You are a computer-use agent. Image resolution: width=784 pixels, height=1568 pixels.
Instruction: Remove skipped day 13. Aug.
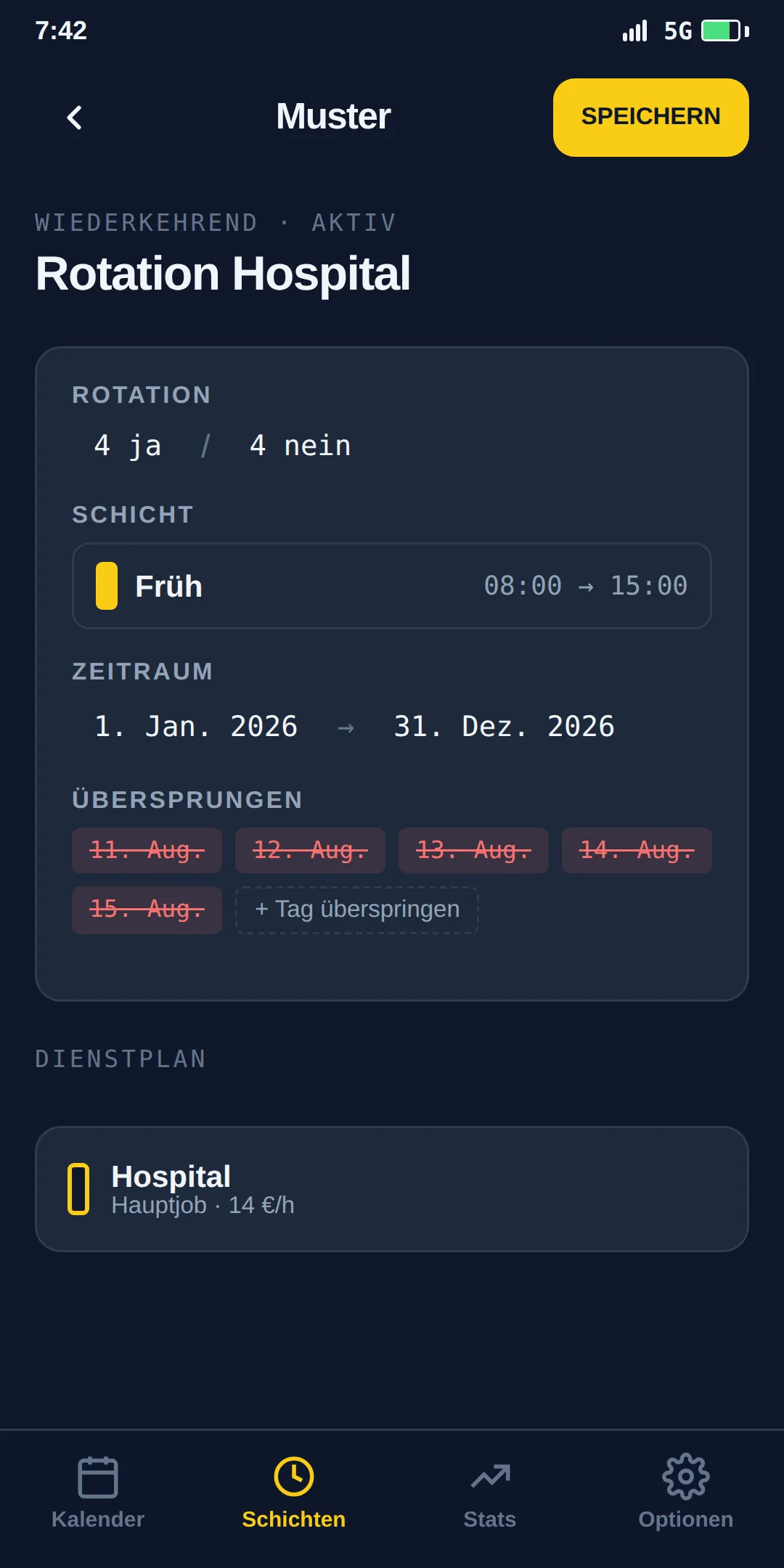click(473, 850)
